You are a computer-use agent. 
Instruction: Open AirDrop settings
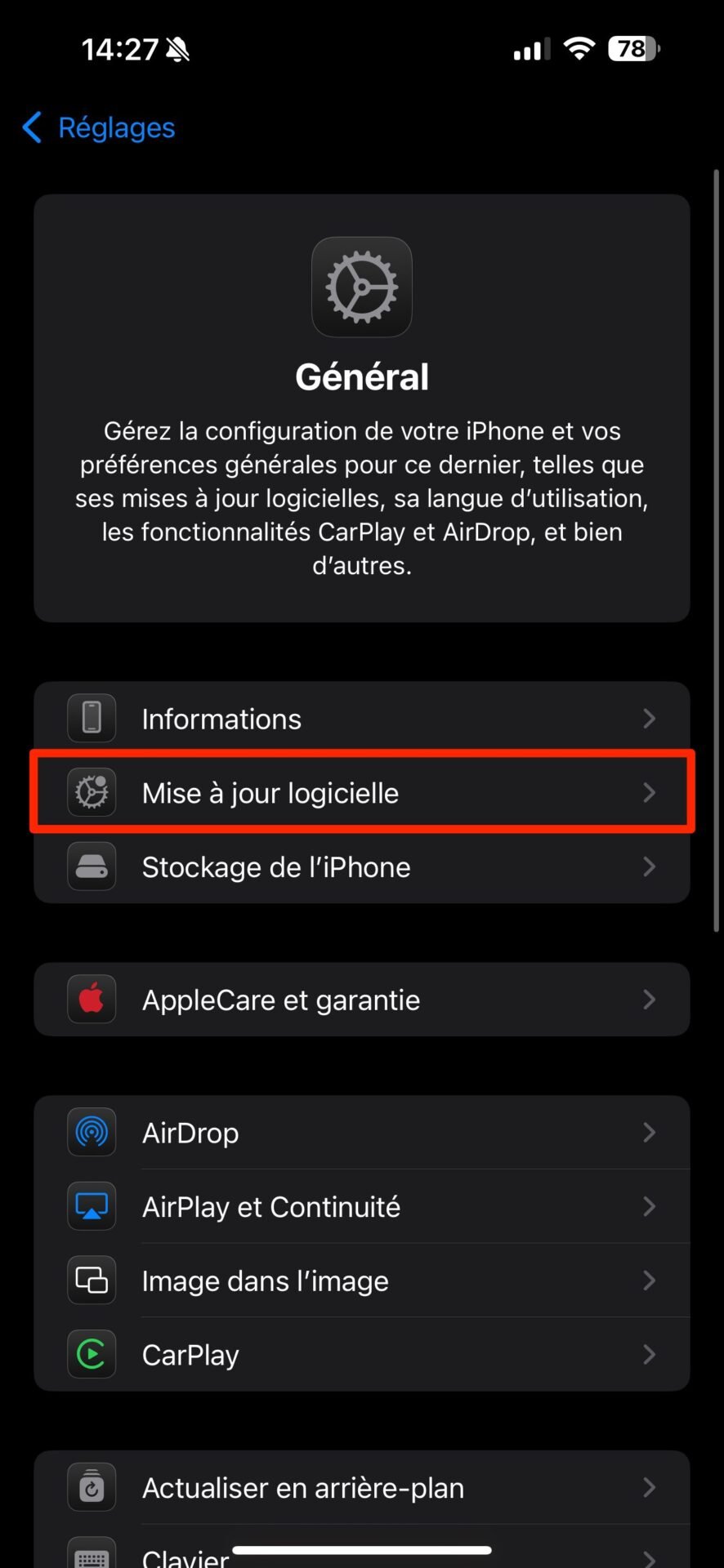362,1133
